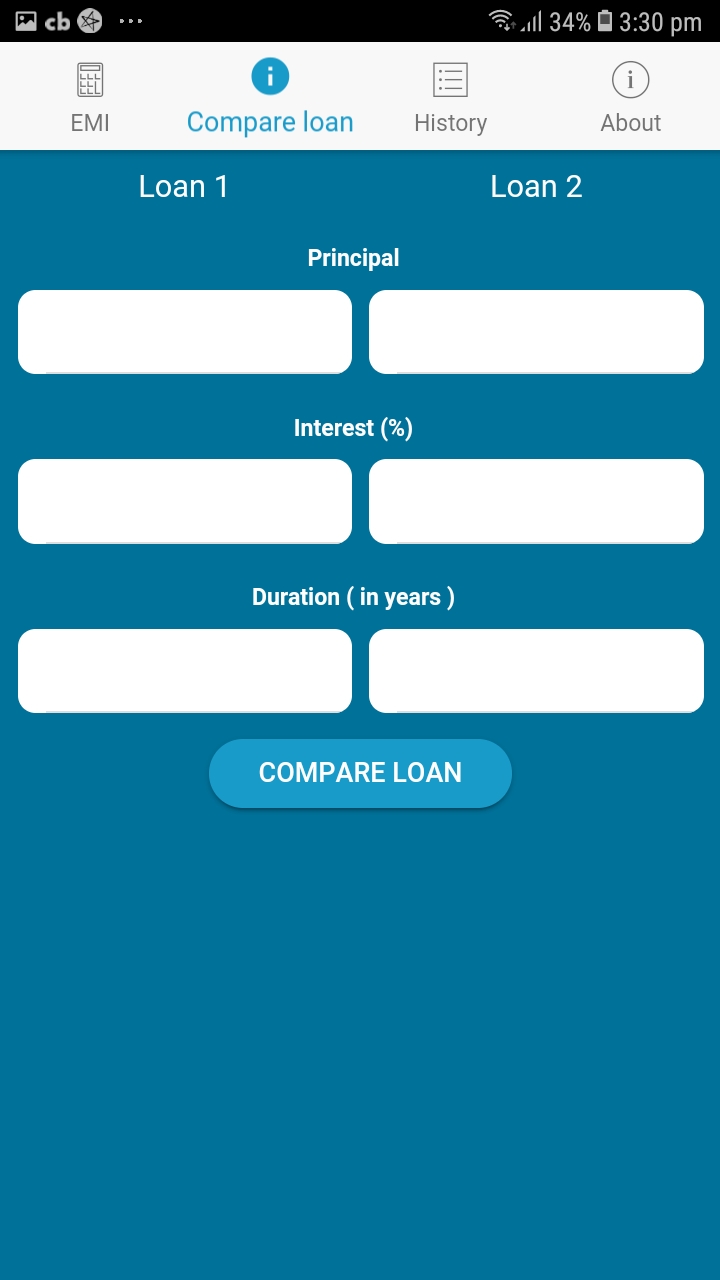
Task: Tap the Principal field under Loan 2
Action: click(536, 331)
